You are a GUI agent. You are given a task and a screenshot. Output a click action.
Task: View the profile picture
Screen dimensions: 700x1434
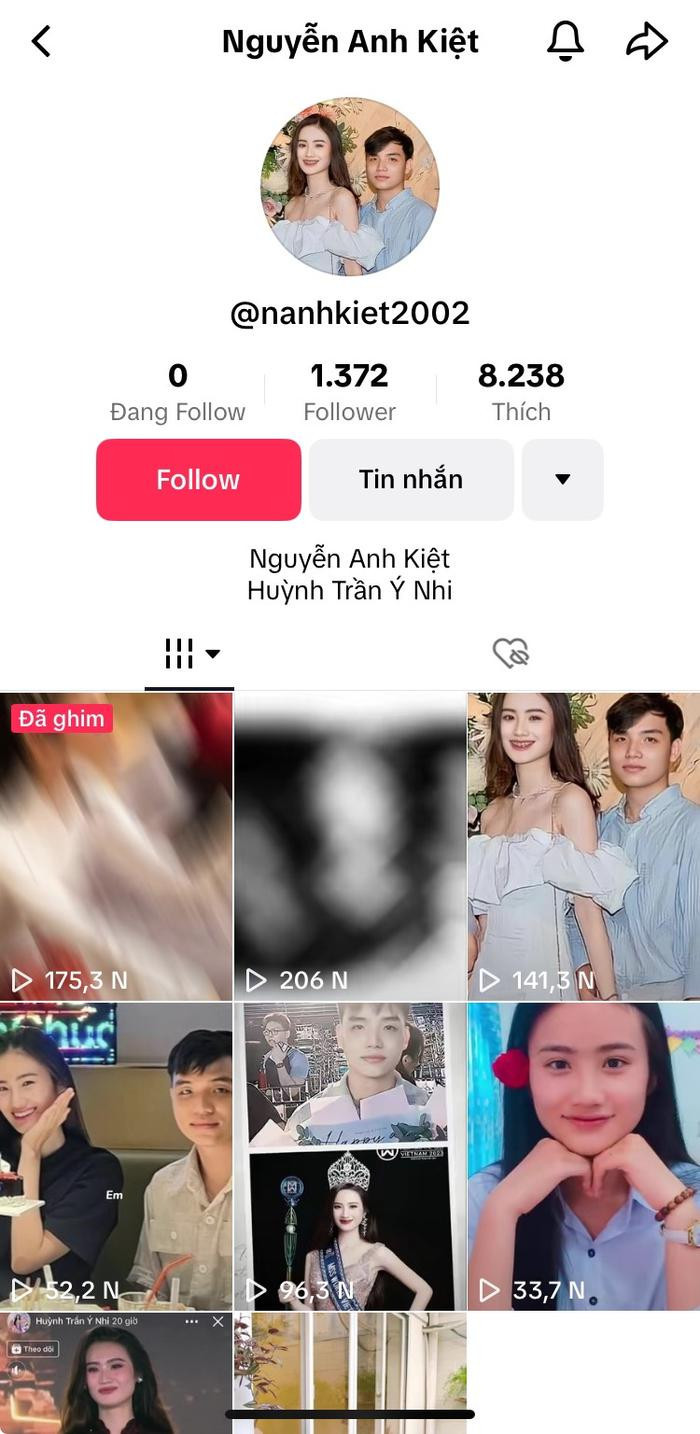(x=350, y=186)
